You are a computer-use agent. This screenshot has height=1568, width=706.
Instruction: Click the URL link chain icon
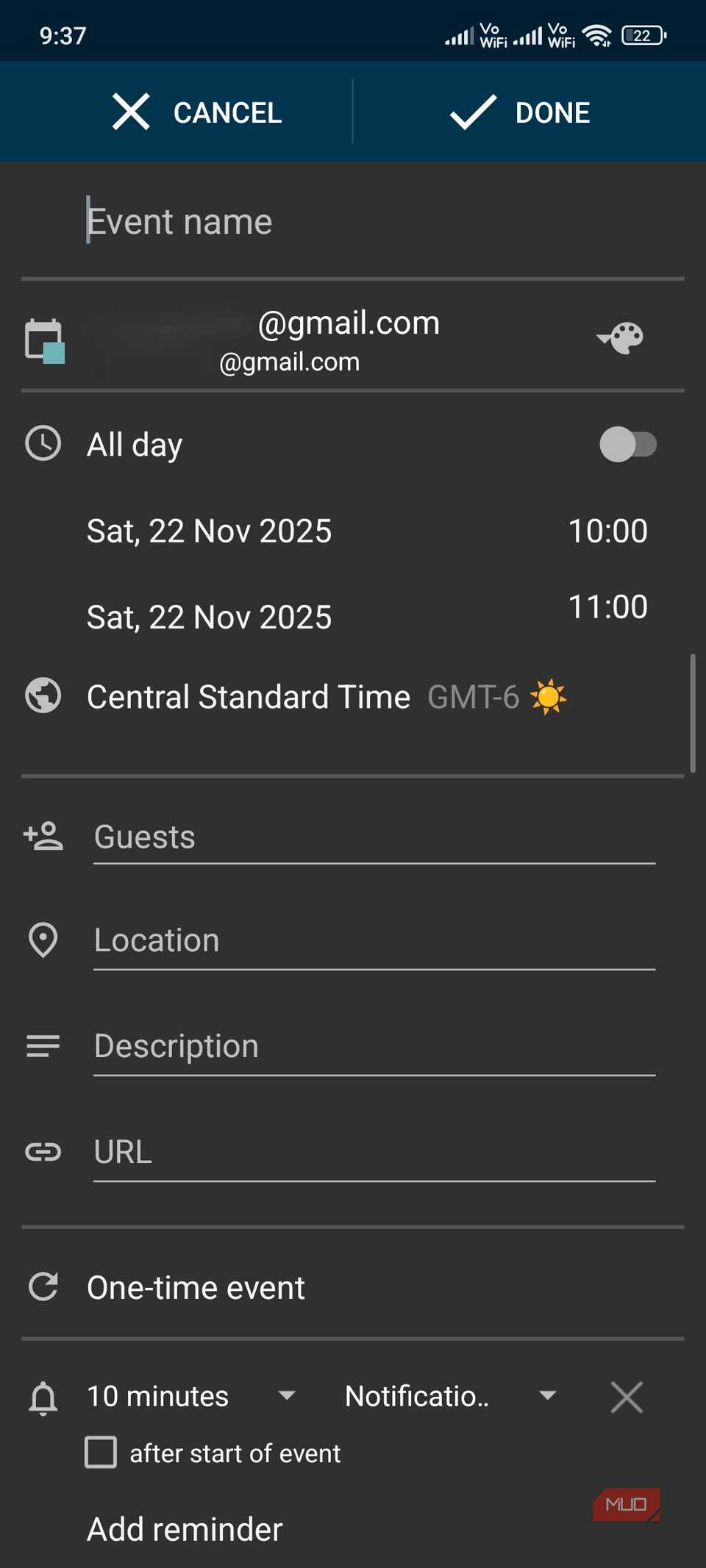pos(43,1152)
